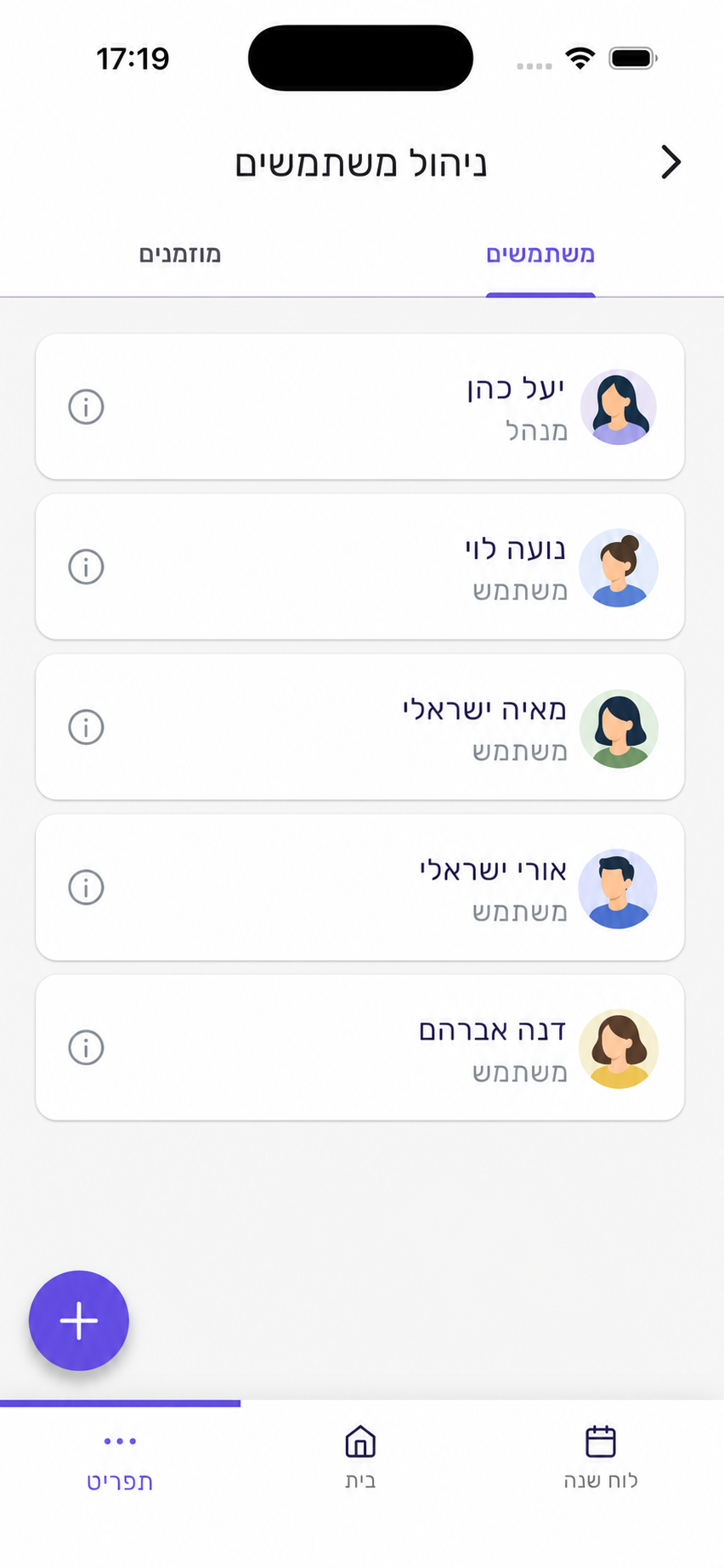Screen dimensions: 724x1568
Task: Show info icon for אורי ישראלי
Action: [x=86, y=888]
